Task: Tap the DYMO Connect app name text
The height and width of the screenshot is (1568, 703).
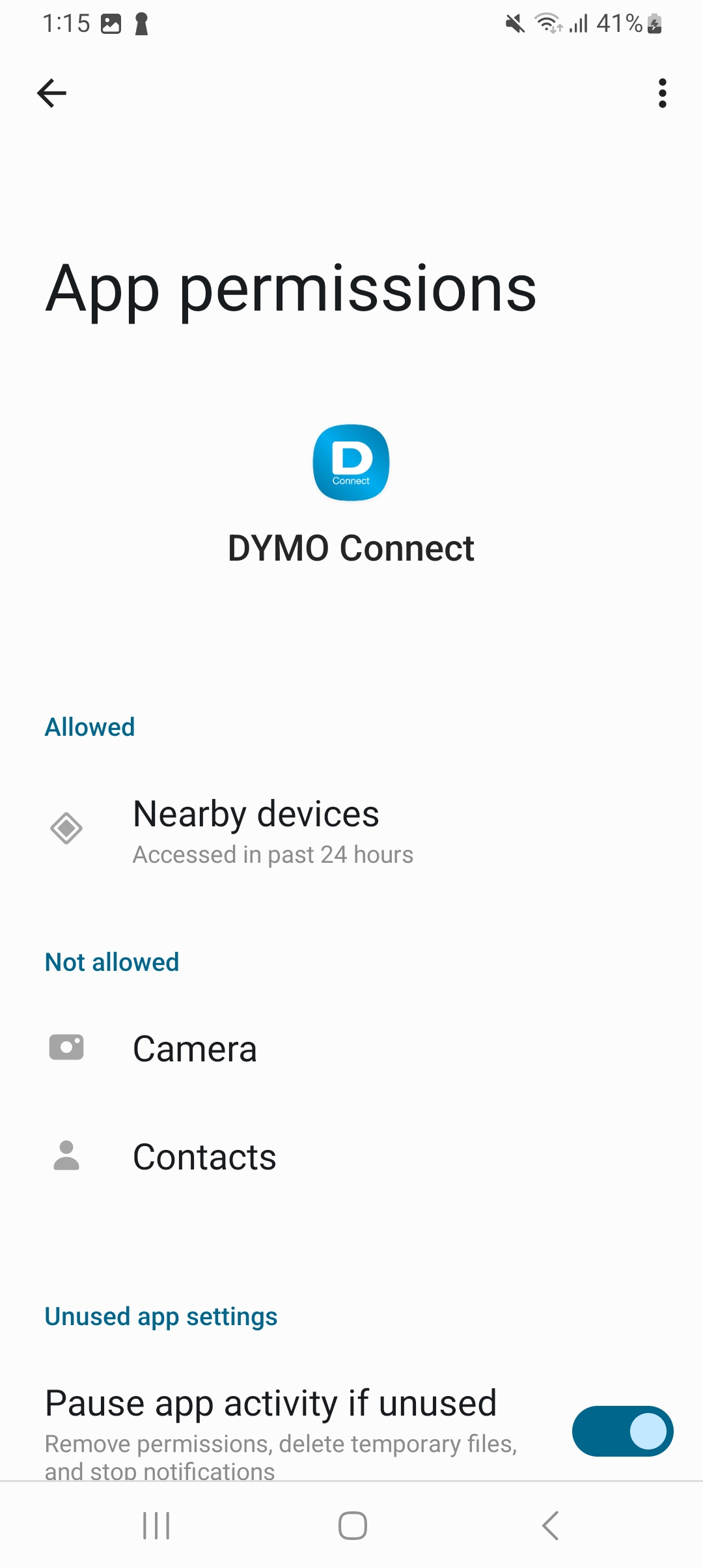Action: [351, 548]
